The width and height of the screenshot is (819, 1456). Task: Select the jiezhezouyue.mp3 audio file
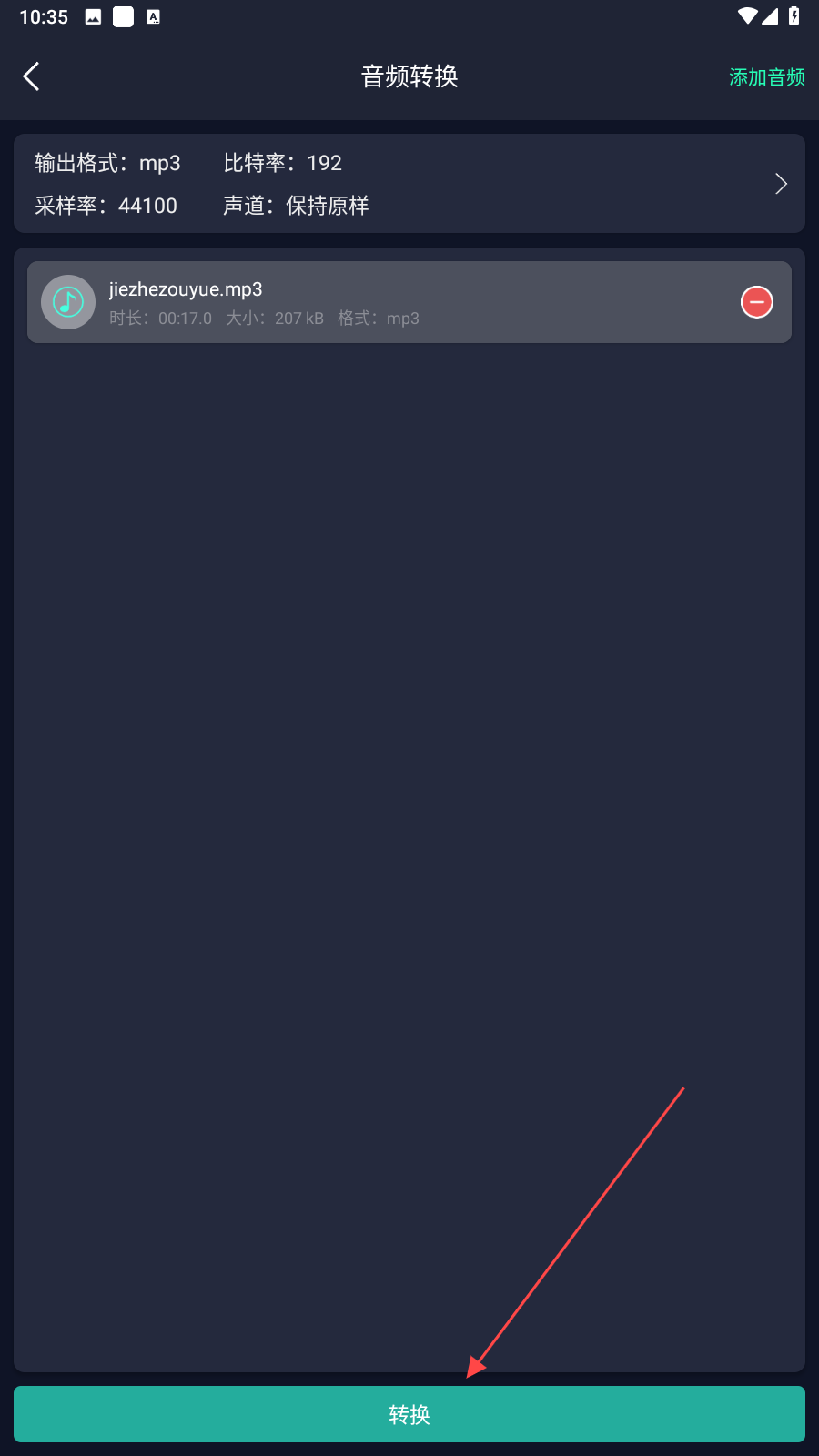tap(364, 302)
